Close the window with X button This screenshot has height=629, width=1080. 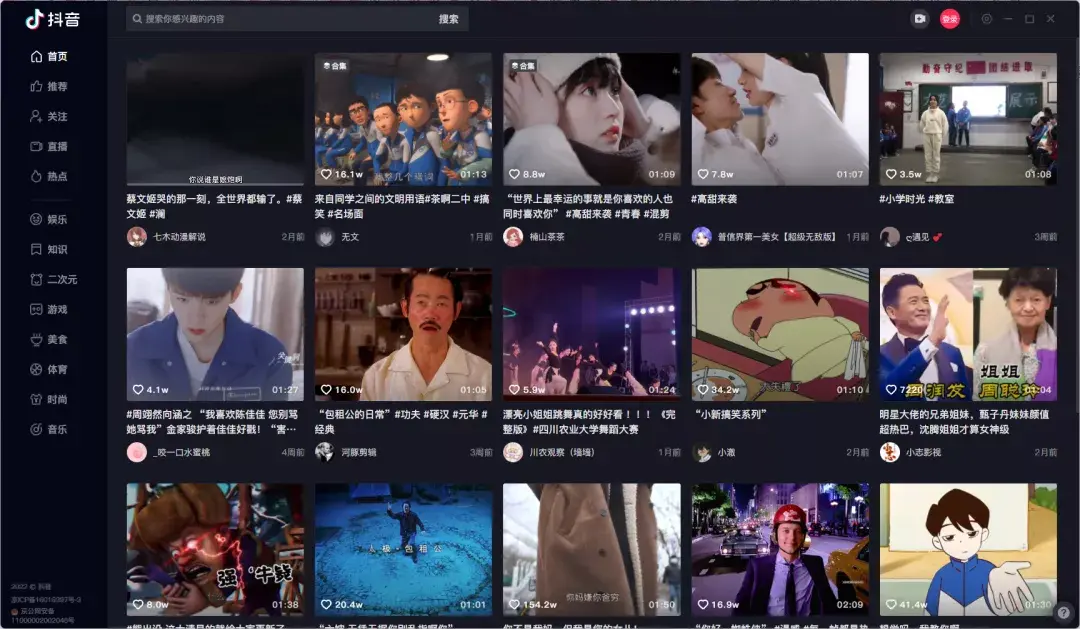(1051, 19)
